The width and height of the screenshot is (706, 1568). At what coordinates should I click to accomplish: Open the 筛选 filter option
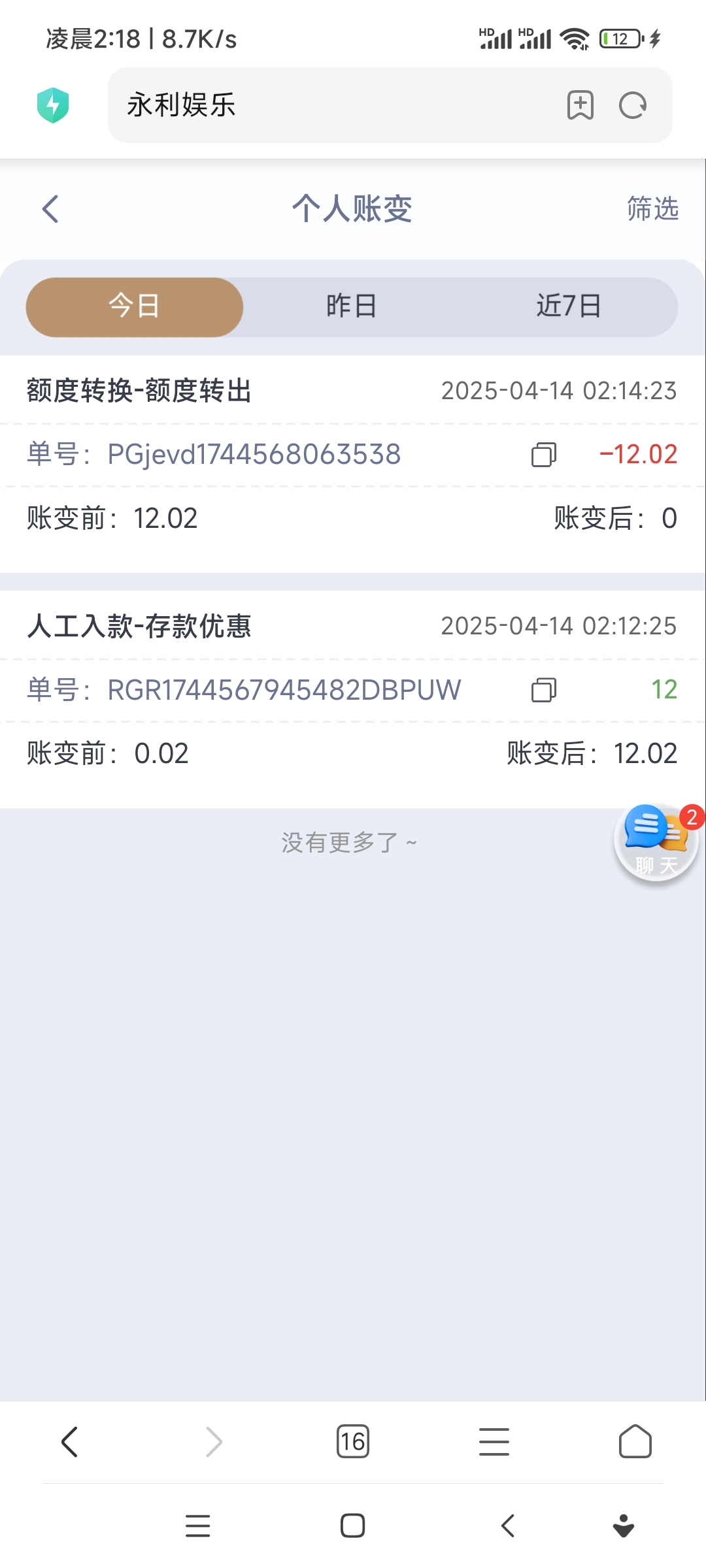coord(652,209)
